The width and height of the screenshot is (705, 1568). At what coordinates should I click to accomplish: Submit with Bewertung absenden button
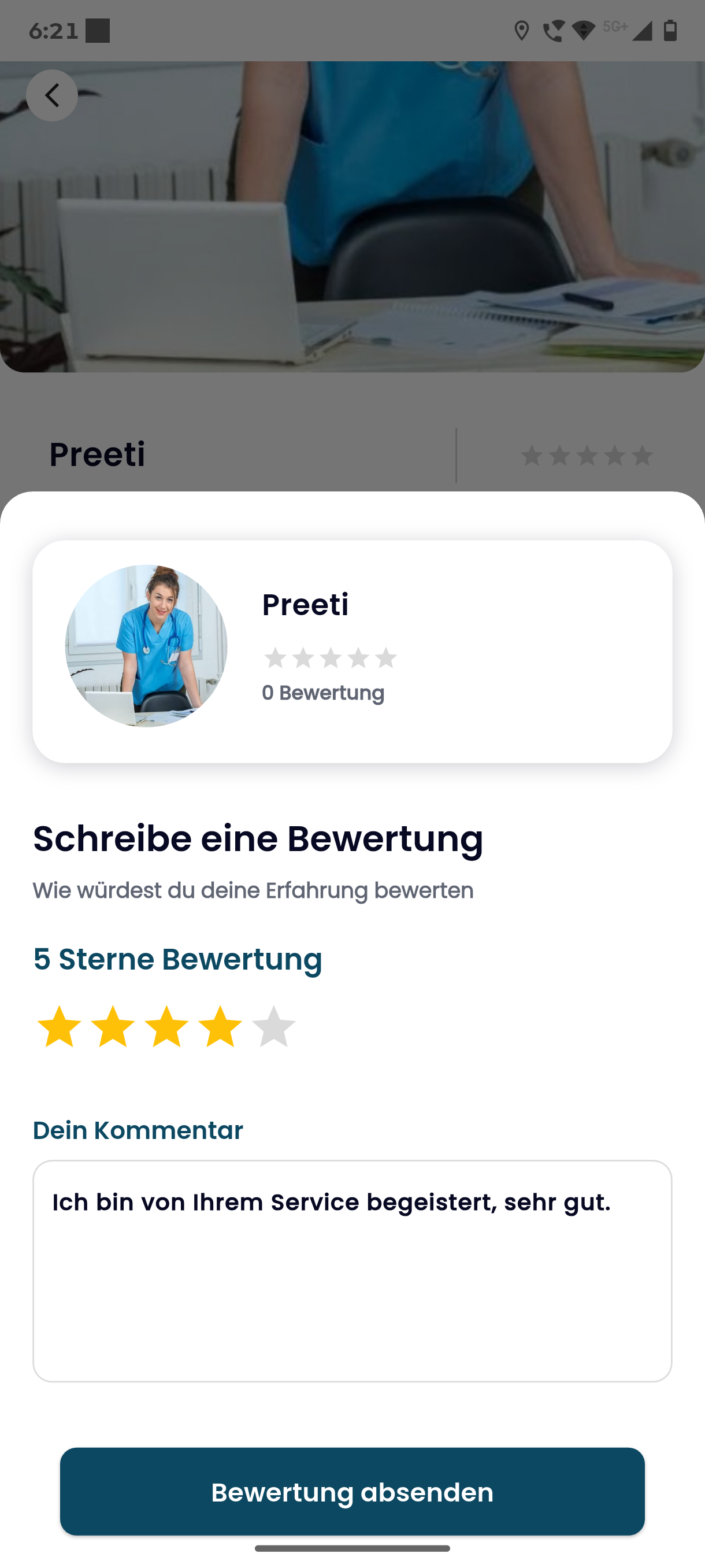pyautogui.click(x=352, y=1491)
